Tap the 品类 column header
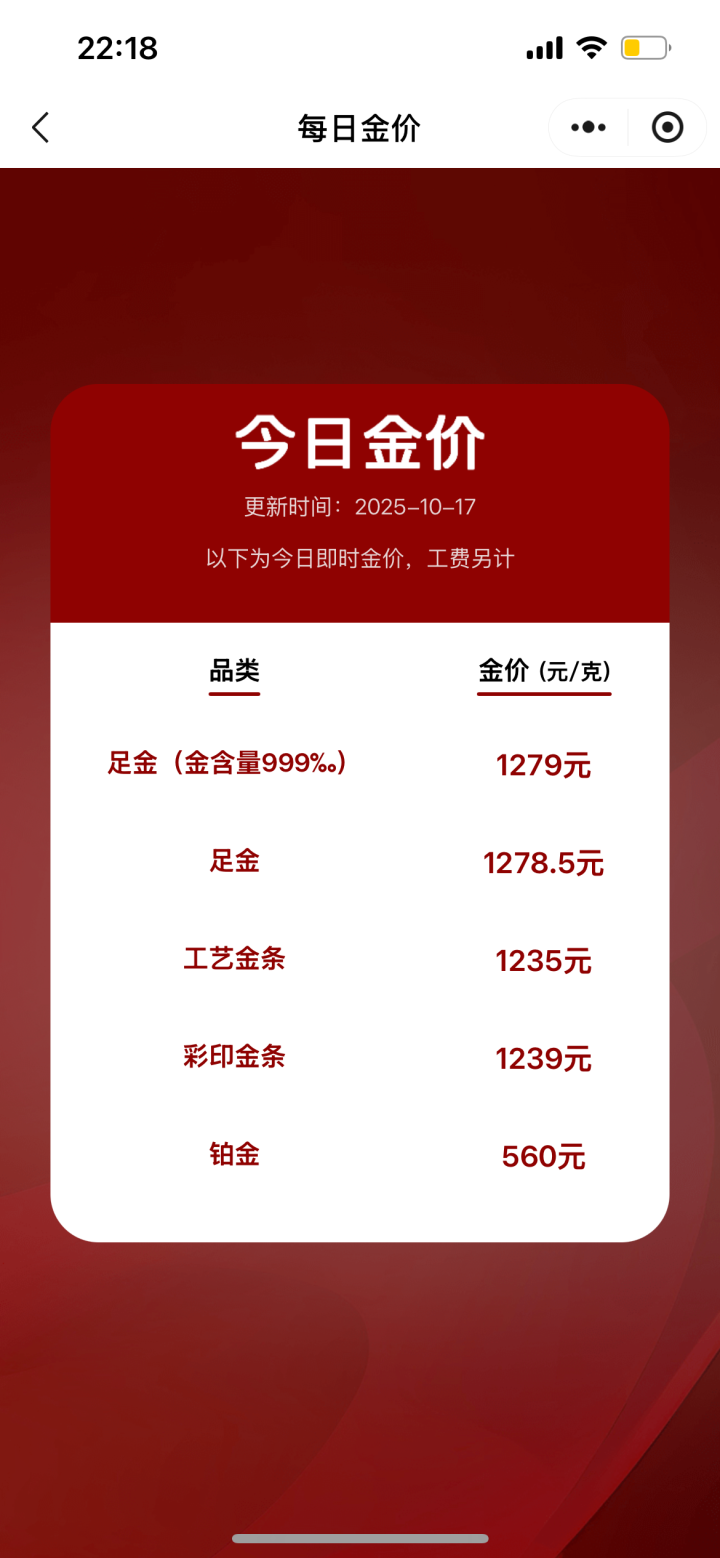 [233, 672]
